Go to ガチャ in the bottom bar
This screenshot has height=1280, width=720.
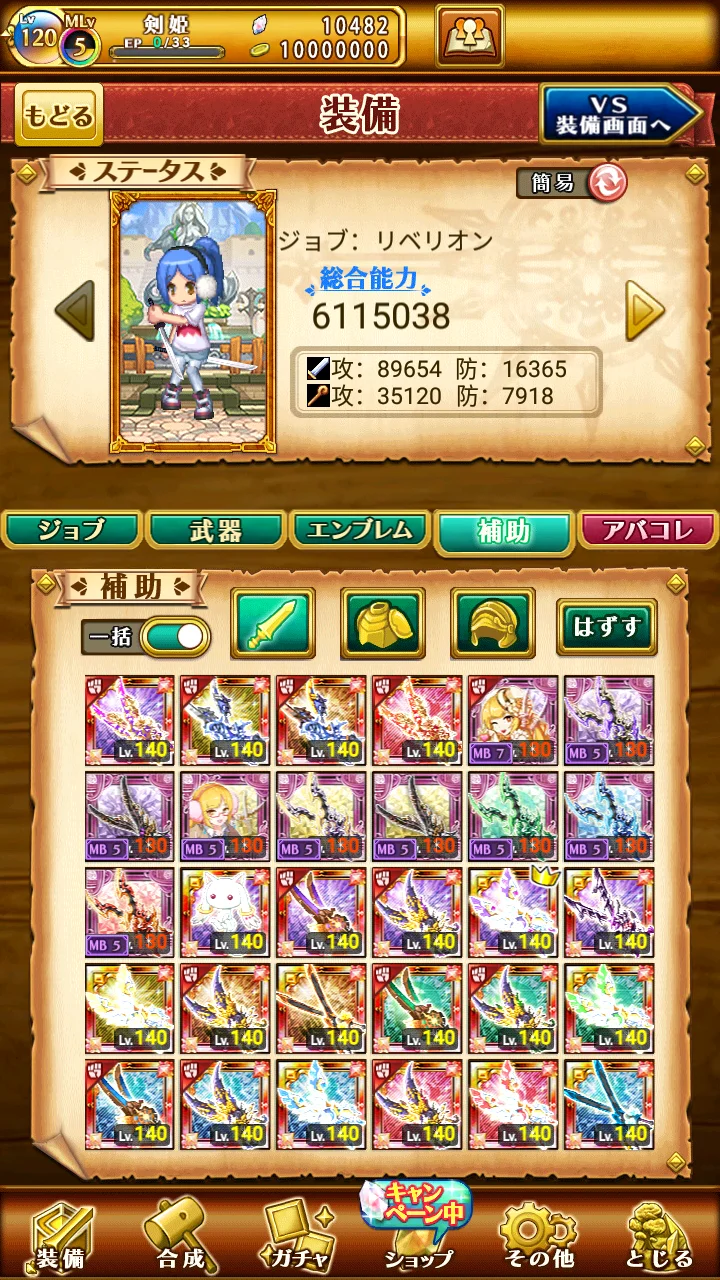pos(297,1233)
